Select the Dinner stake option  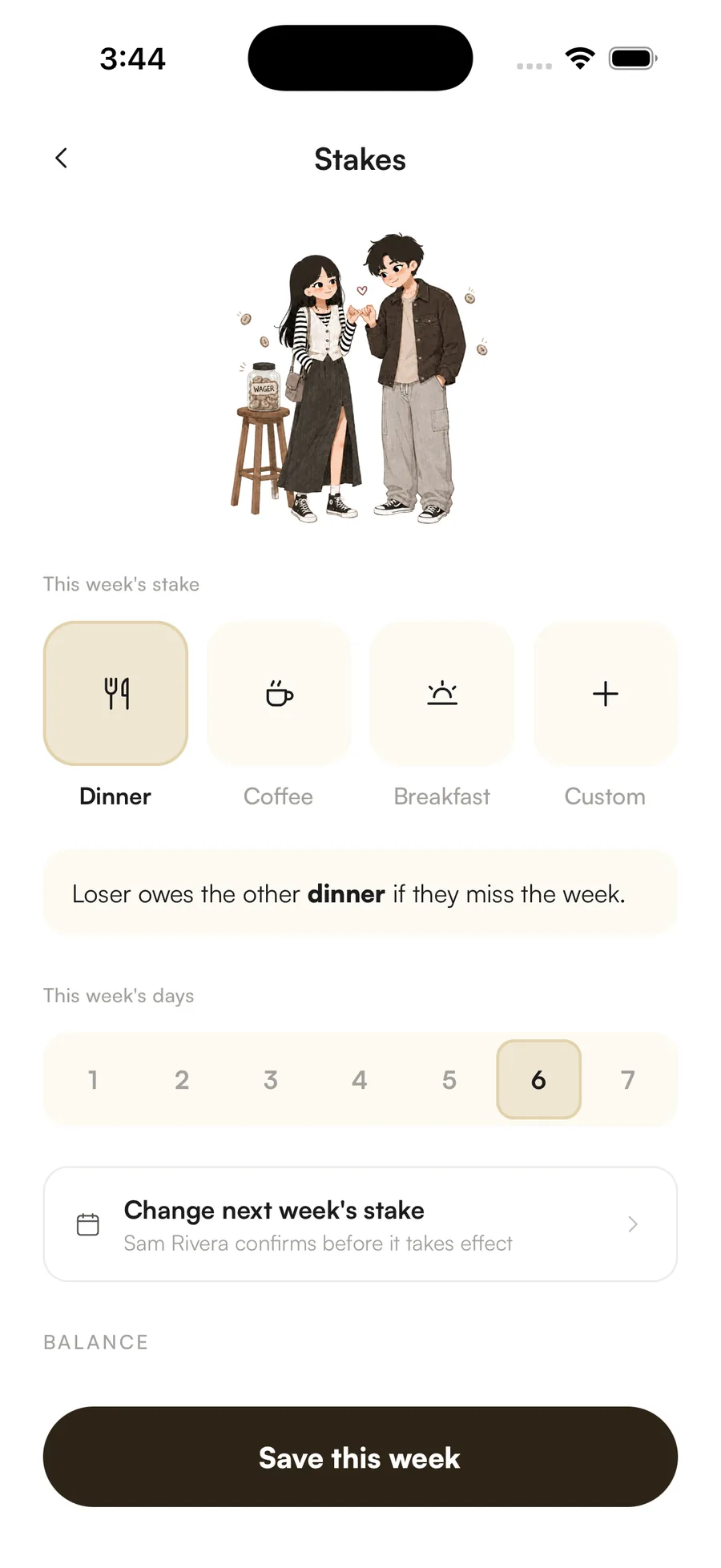point(115,693)
